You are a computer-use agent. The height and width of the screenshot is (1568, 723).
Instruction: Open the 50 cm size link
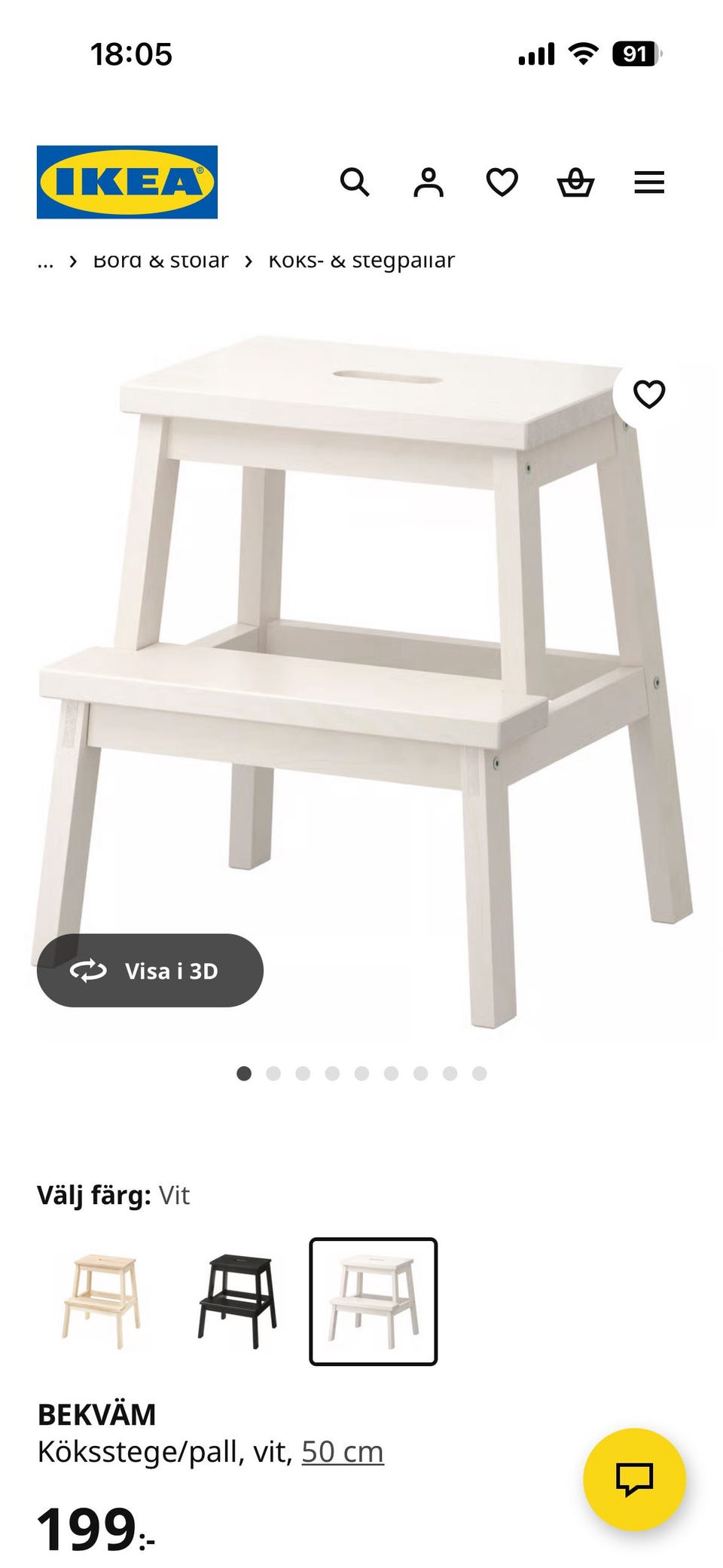(343, 1452)
